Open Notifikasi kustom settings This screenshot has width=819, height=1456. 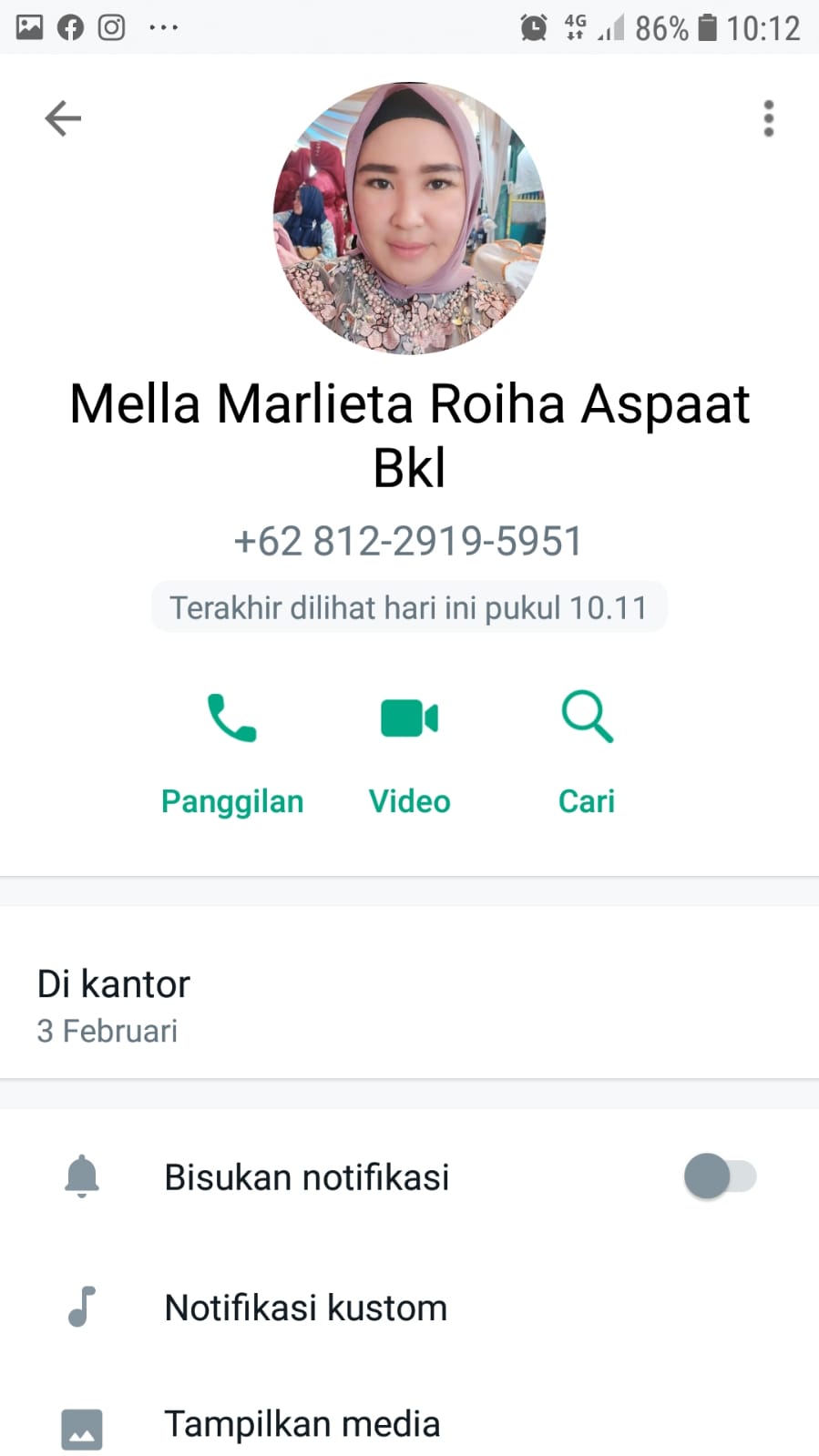click(x=305, y=1308)
